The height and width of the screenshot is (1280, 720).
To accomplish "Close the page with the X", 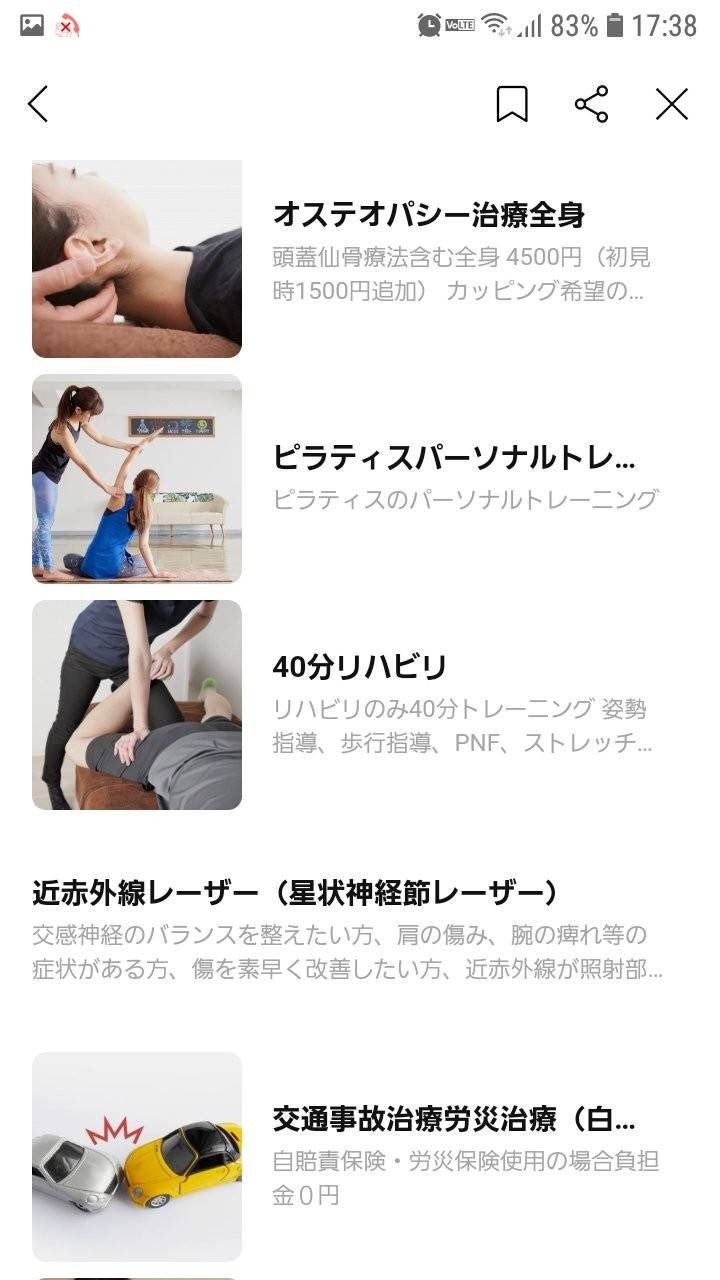I will (672, 104).
